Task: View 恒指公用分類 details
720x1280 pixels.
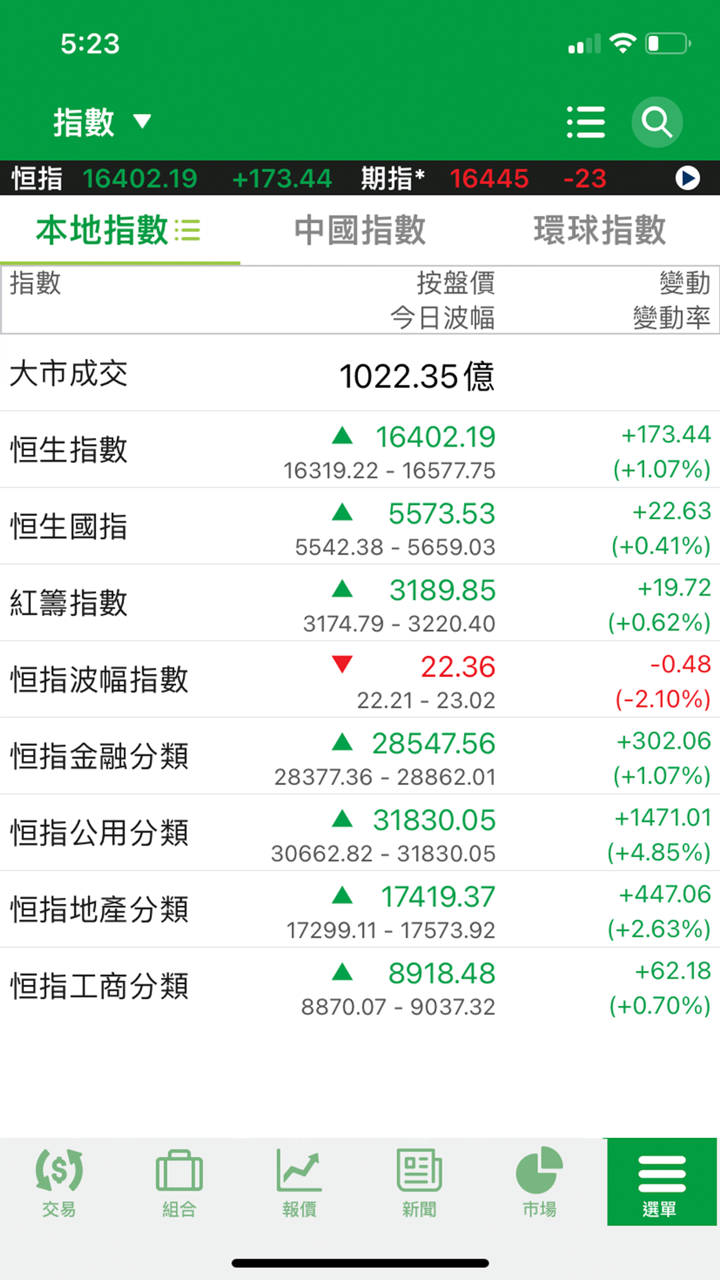Action: coord(360,833)
